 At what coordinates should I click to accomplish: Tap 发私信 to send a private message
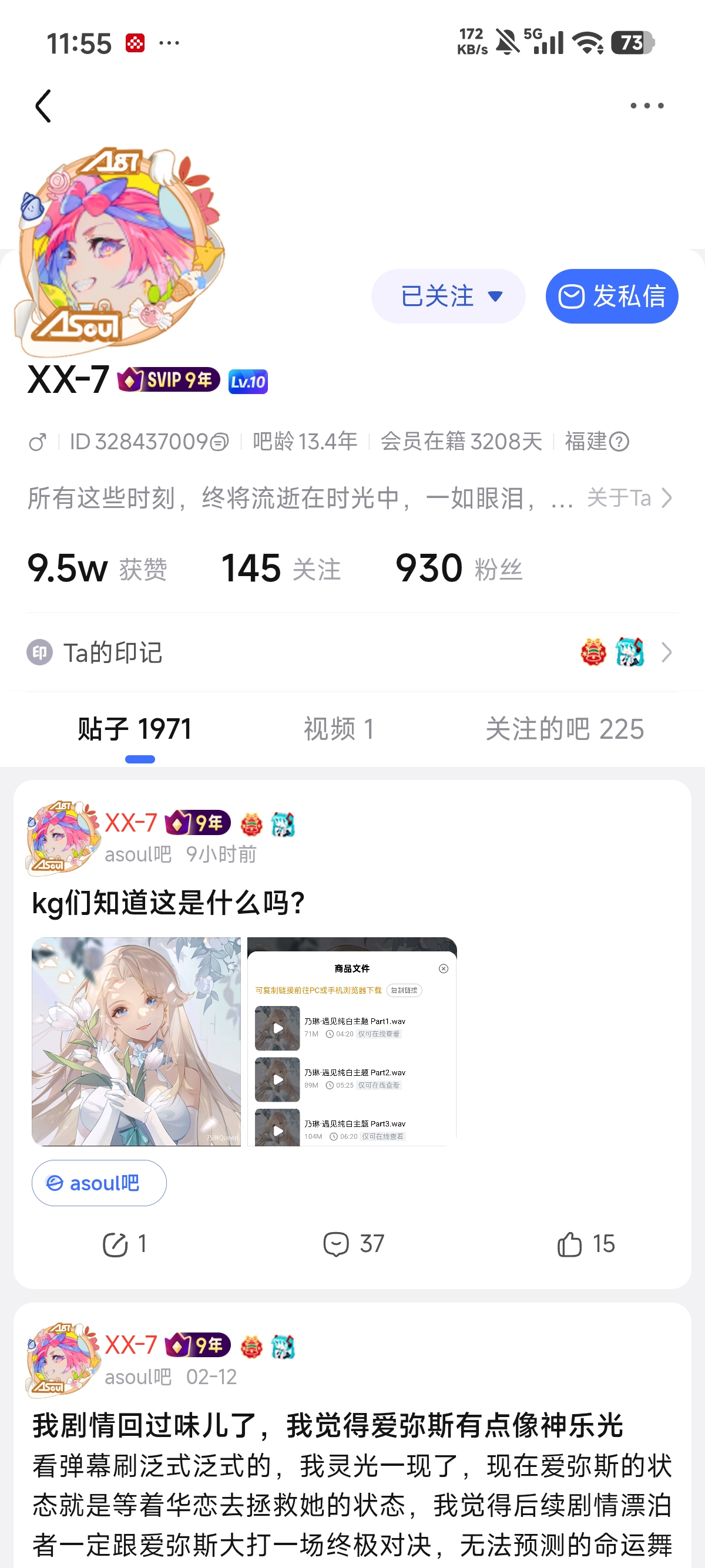click(x=611, y=297)
